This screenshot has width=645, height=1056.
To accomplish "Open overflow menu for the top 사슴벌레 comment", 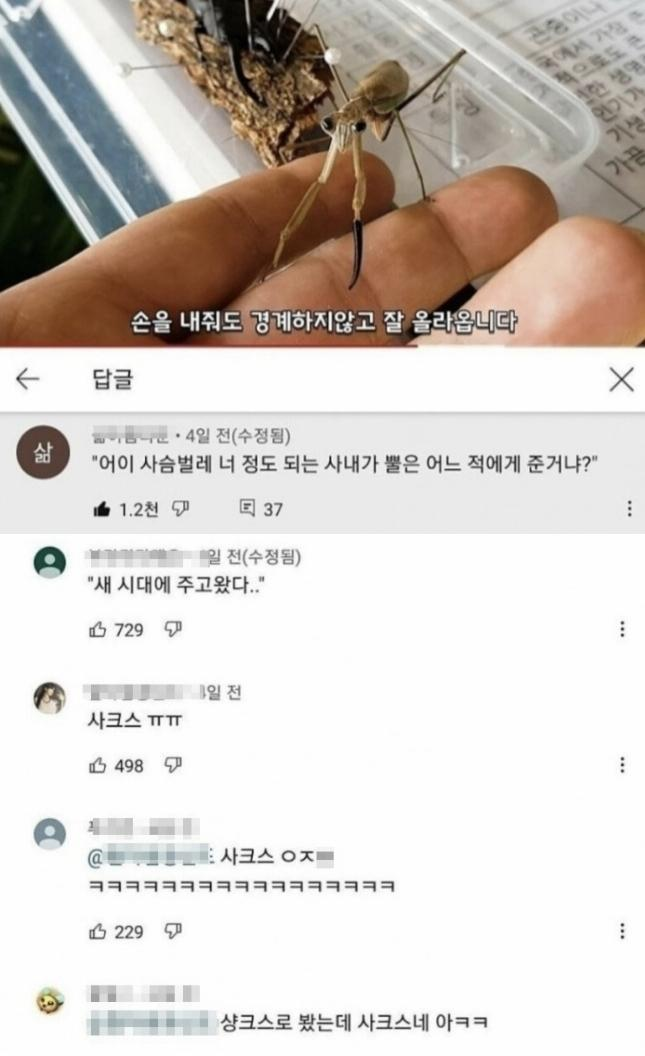I will pos(629,508).
